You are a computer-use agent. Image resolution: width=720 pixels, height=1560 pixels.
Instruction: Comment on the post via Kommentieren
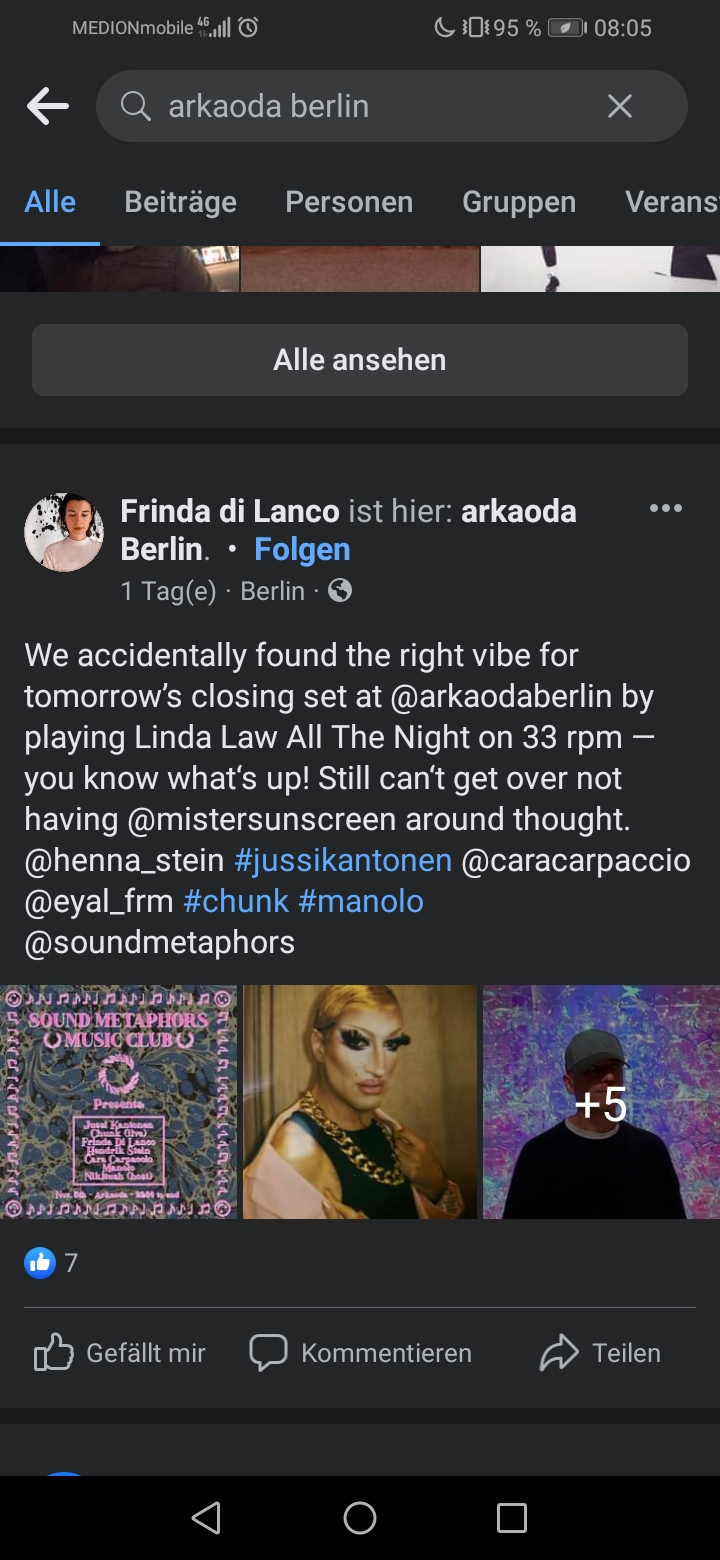pyautogui.click(x=360, y=1353)
